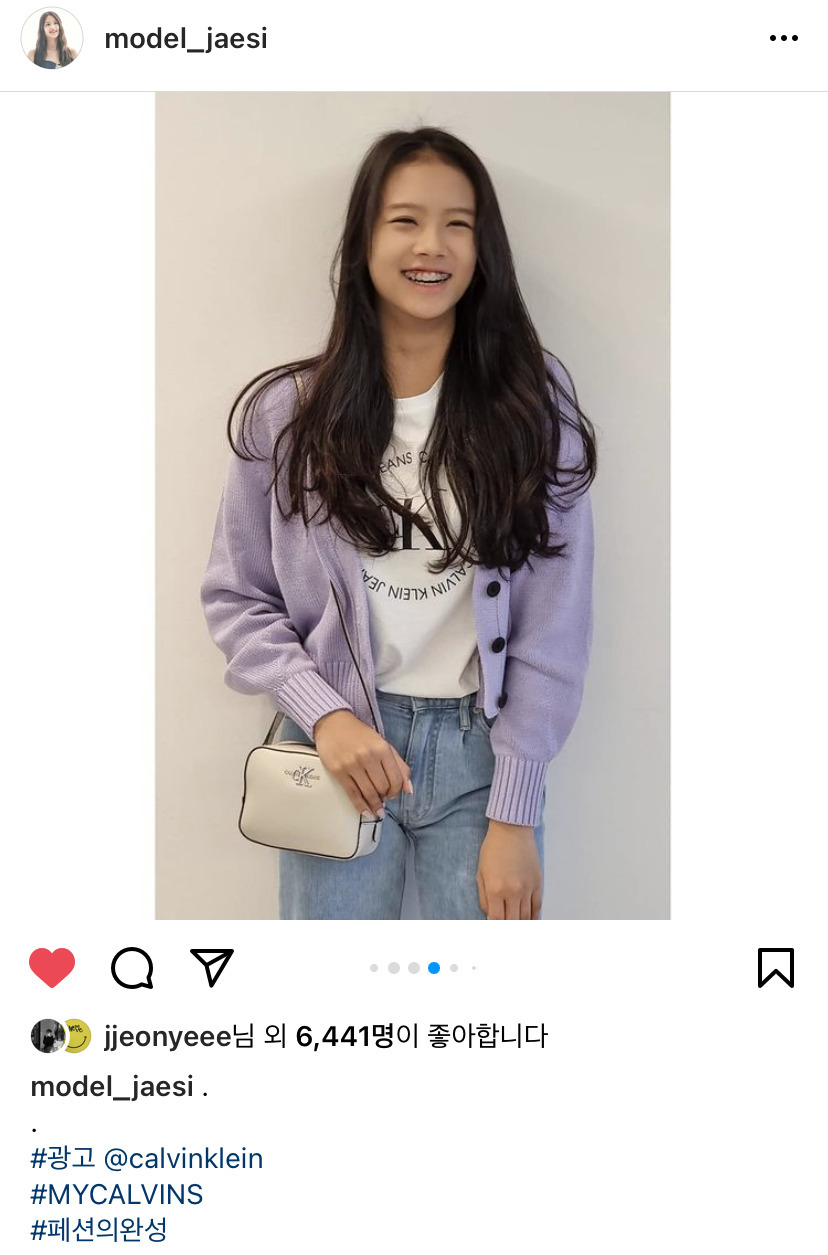Open the comments bubble icon
The width and height of the screenshot is (828, 1255).
tap(132, 968)
